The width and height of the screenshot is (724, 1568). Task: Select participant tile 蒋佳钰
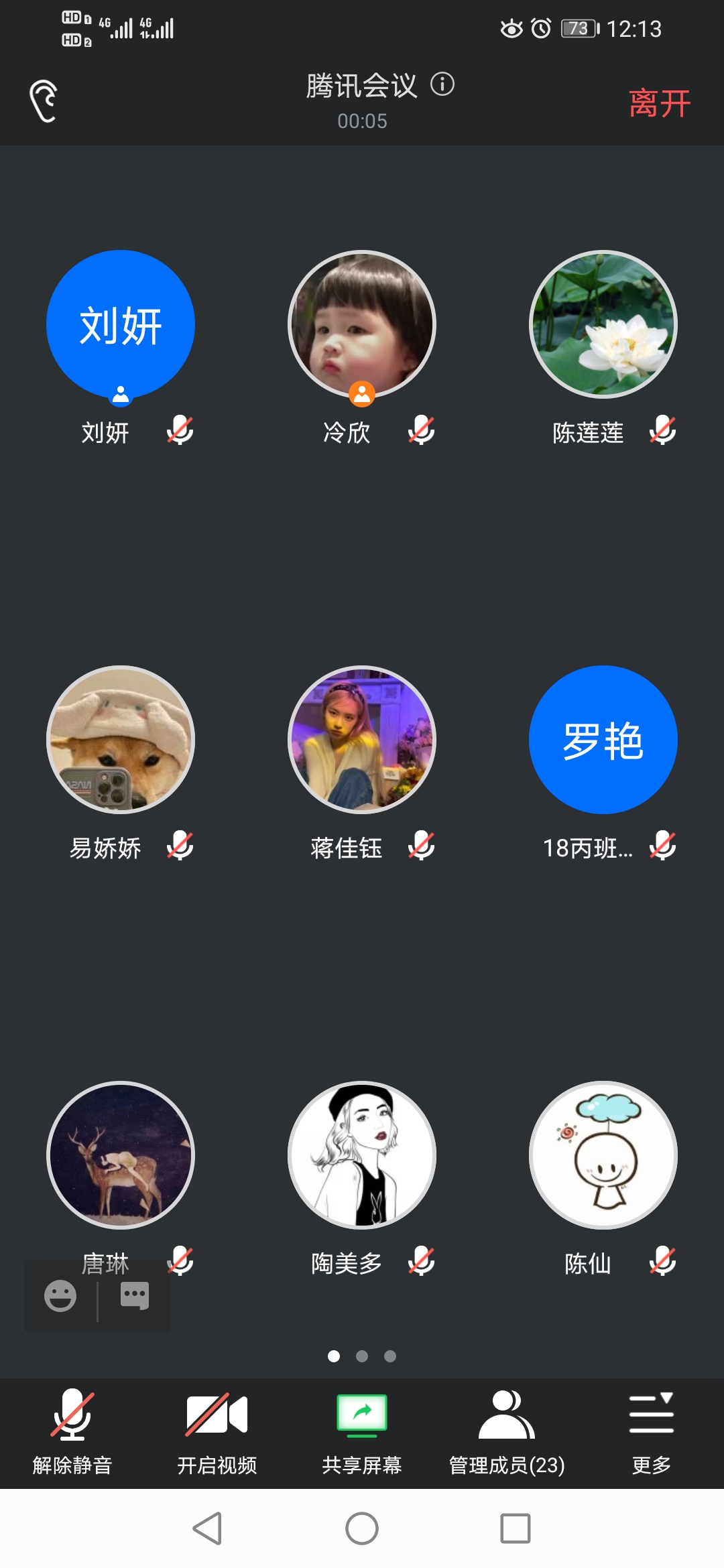pos(362,740)
